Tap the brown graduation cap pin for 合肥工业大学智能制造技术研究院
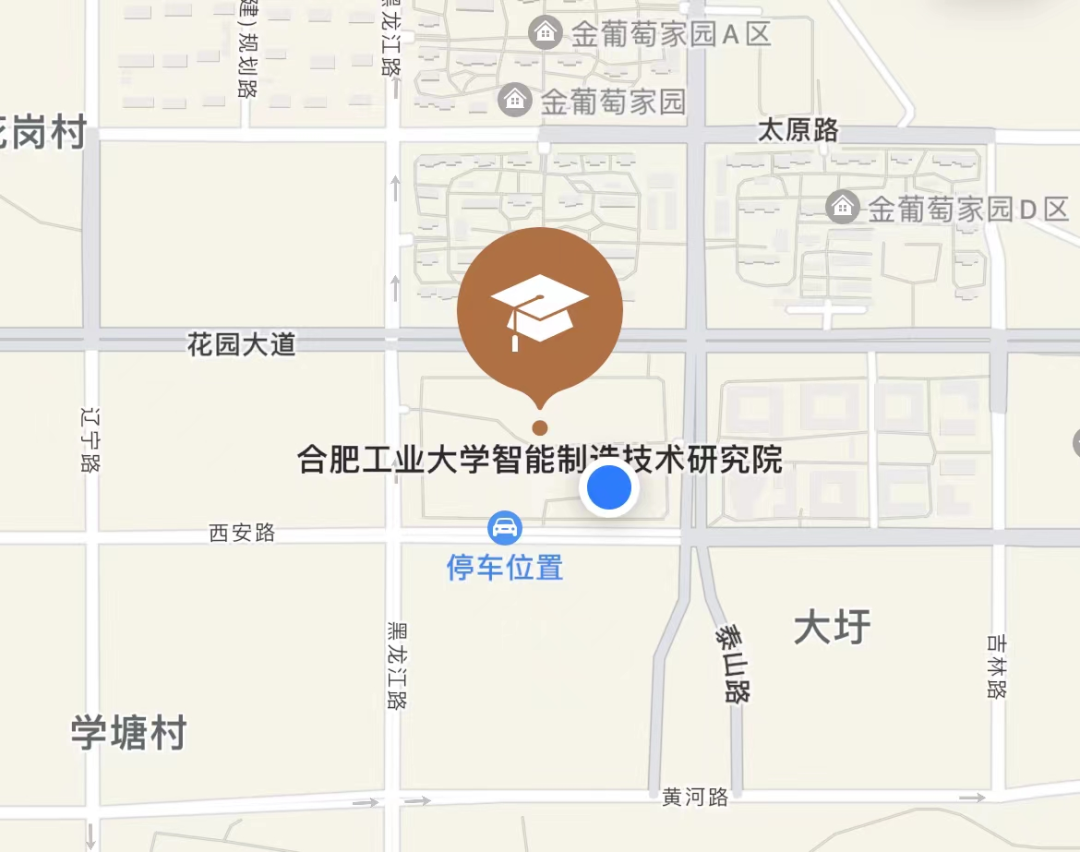Screen dimensions: 1080x852 click(x=540, y=311)
